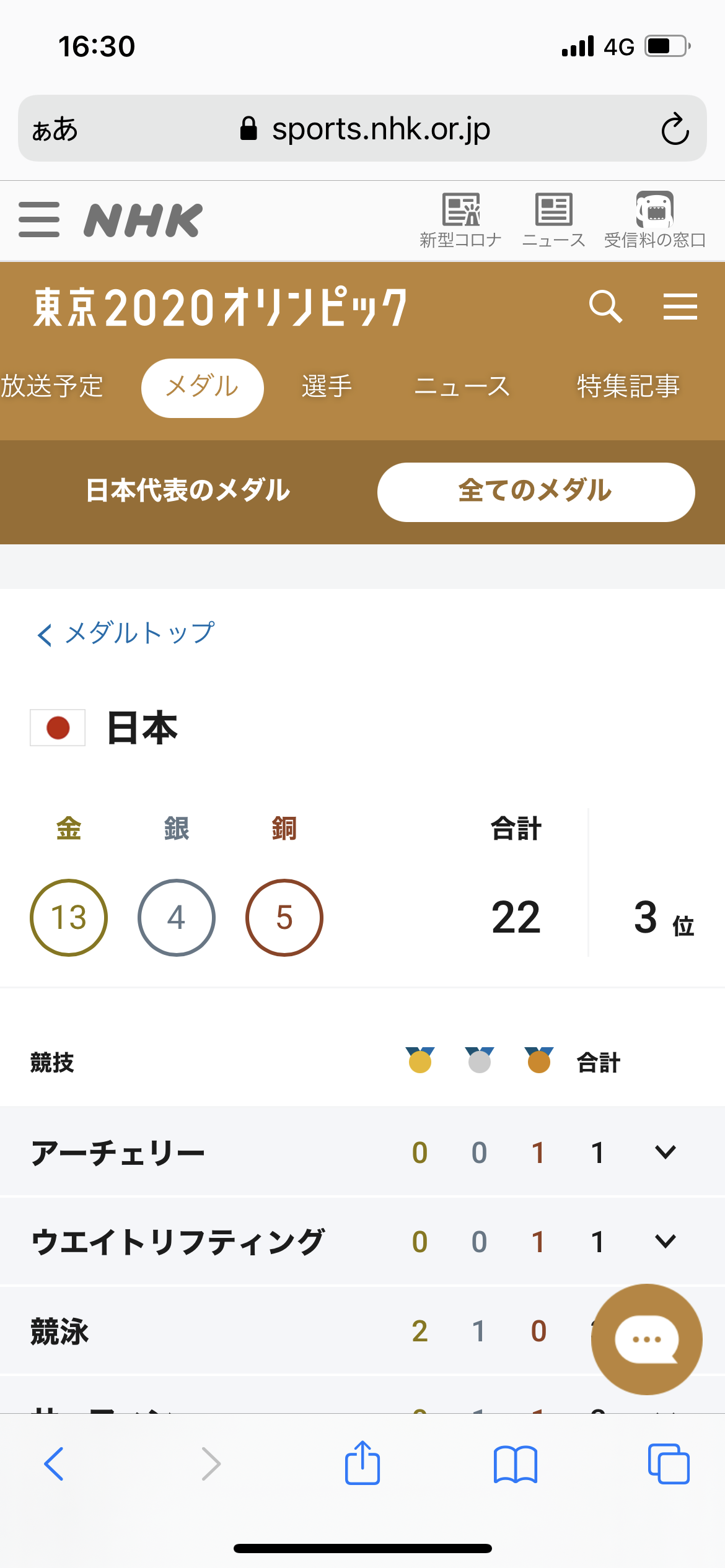Reload the page in Safari
Image resolution: width=725 pixels, height=1568 pixels.
675,129
